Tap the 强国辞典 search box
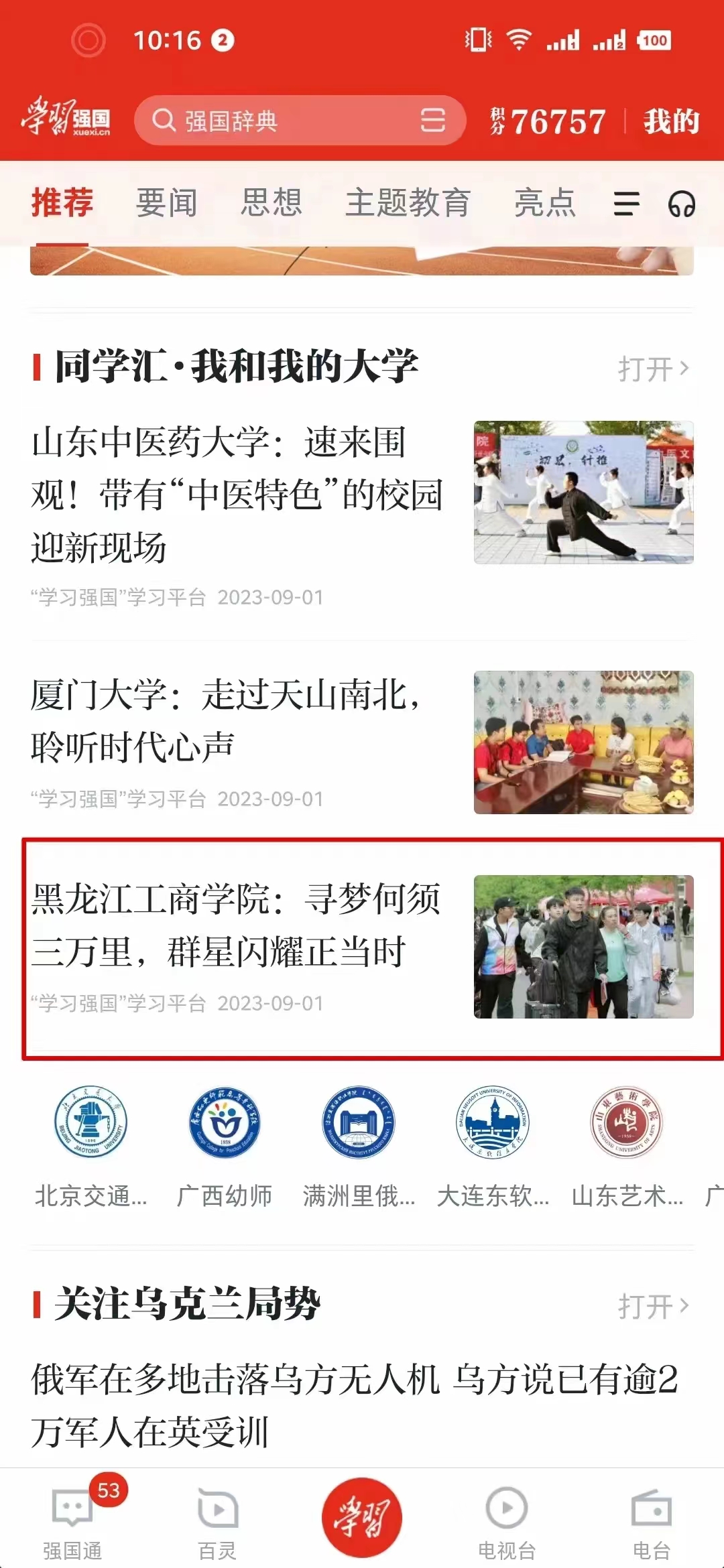This screenshot has height=1568, width=724. [x=282, y=121]
